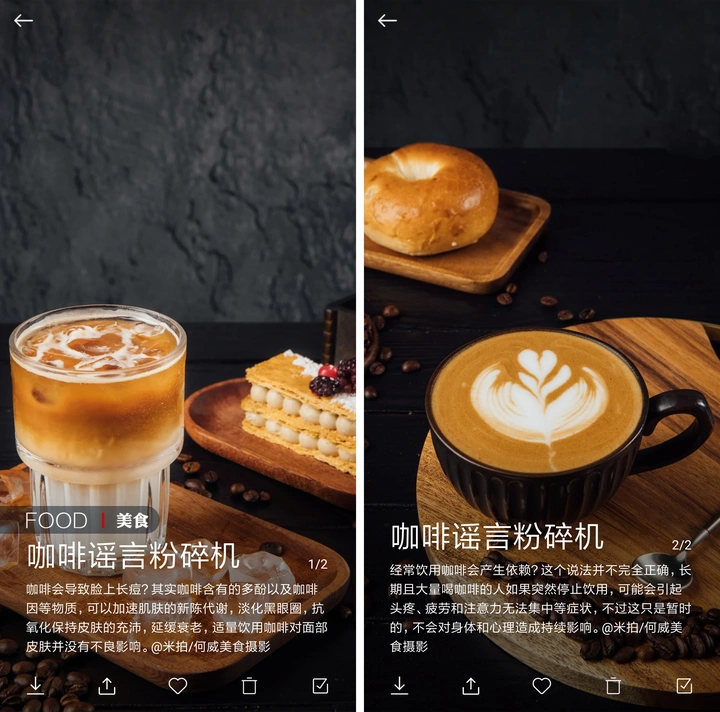Viewport: 720px width, 712px height.
Task: Tick the checkbox icon on page 1/2
Action: [320, 686]
